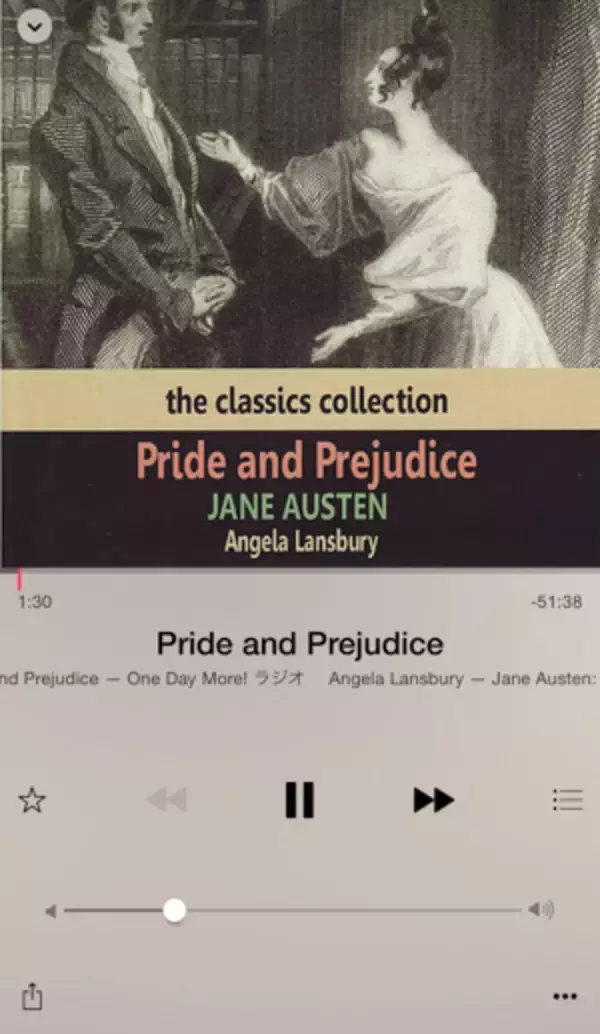Go back to the previous track
Image resolution: width=600 pixels, height=1034 pixels.
[167, 800]
